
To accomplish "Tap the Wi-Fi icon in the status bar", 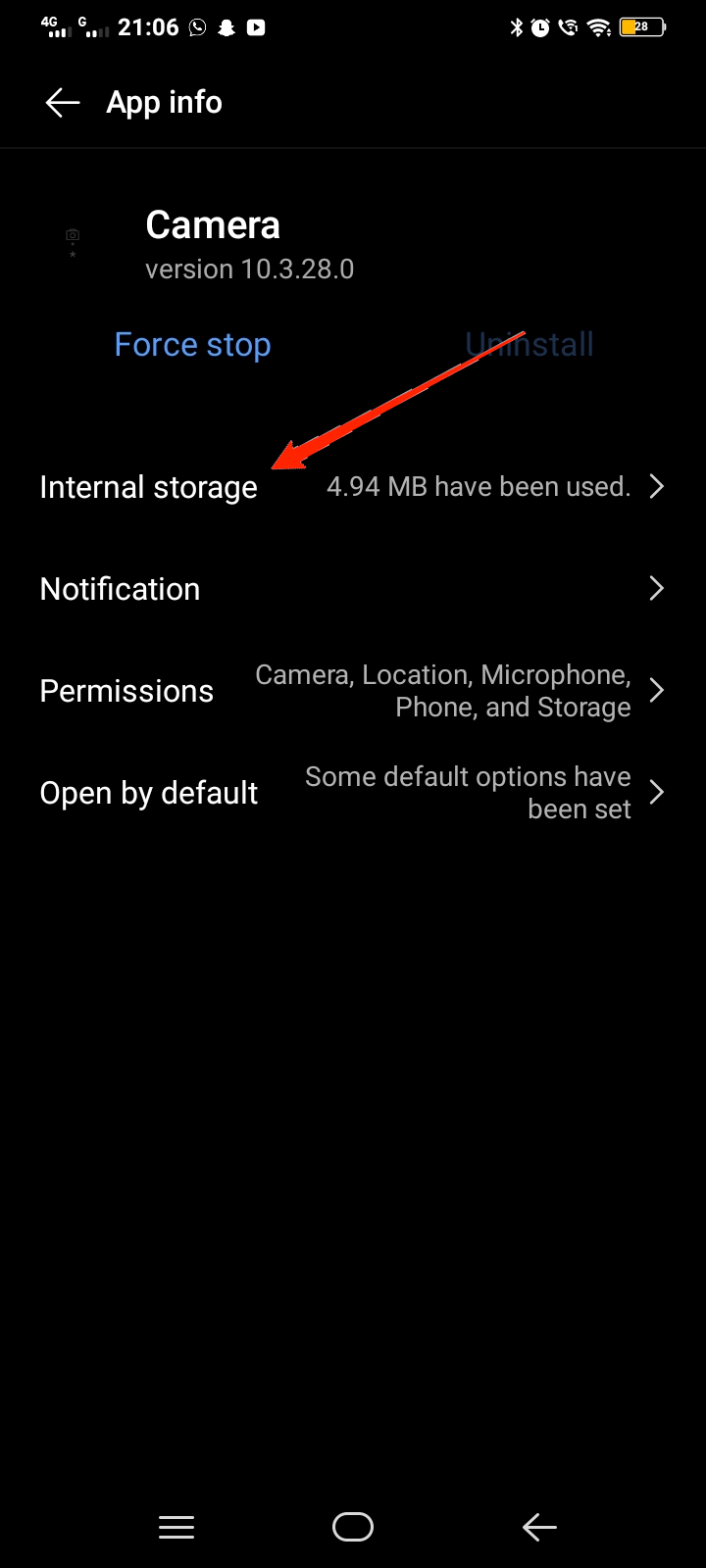I will pyautogui.click(x=599, y=26).
